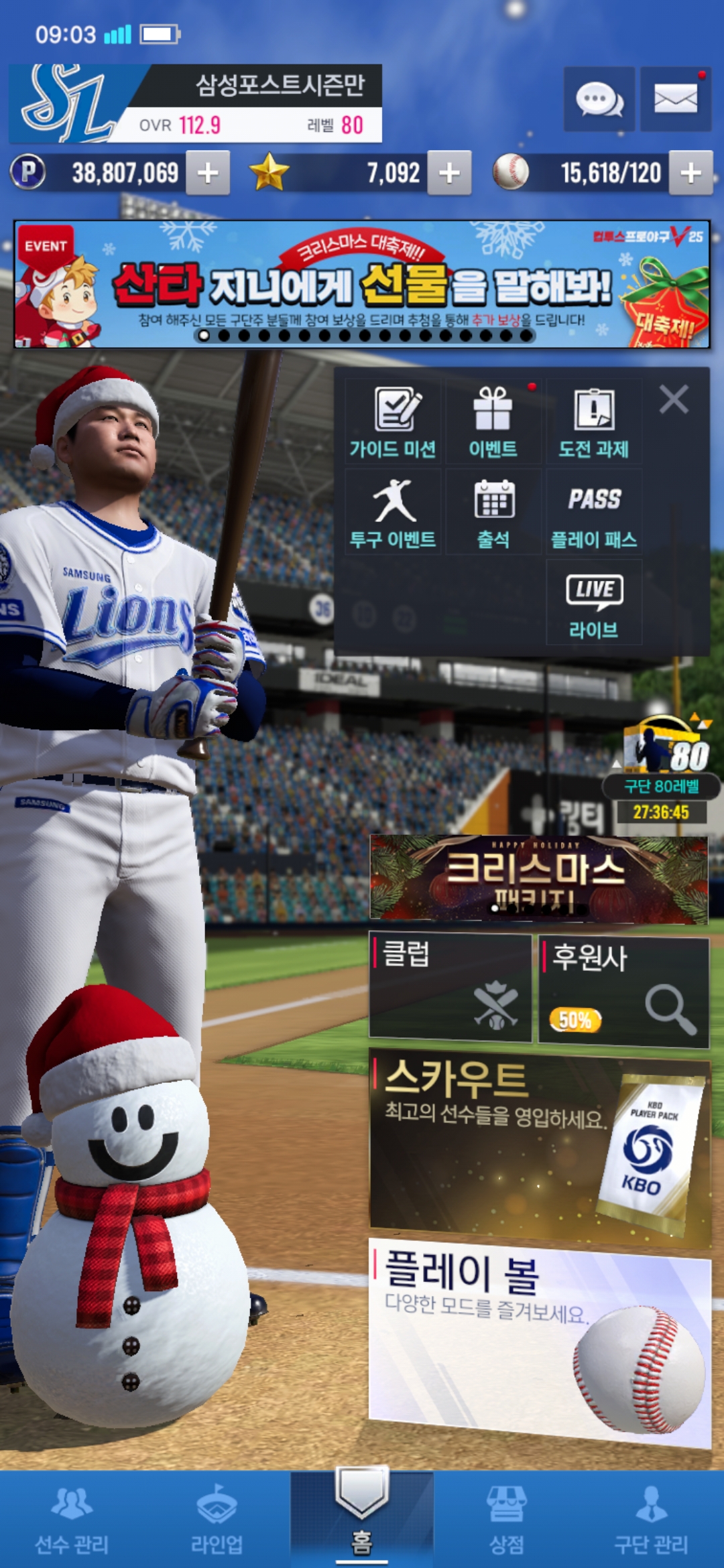Add stars with the plus button
Image resolution: width=724 pixels, height=1568 pixels.
tap(449, 173)
